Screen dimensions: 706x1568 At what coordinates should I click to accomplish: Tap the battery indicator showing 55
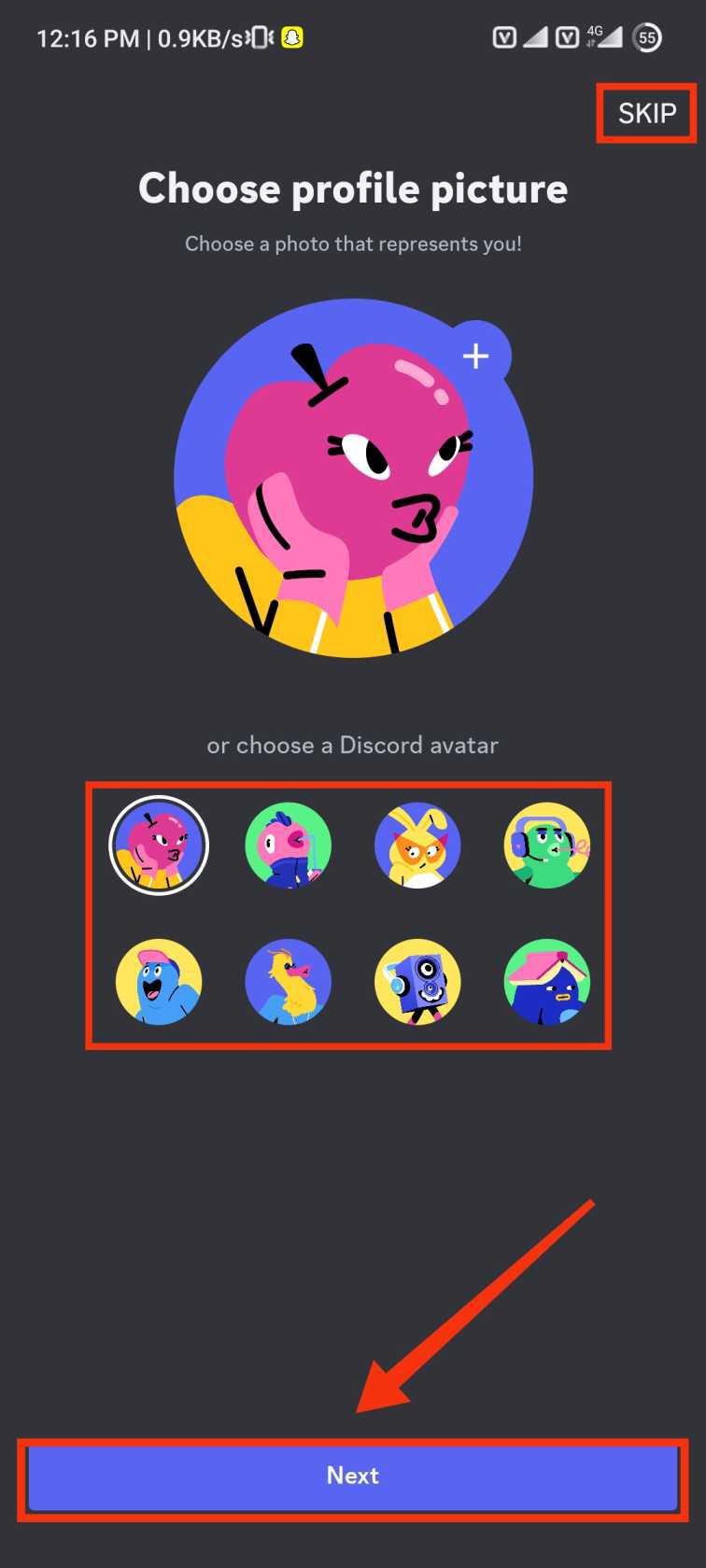point(646,37)
